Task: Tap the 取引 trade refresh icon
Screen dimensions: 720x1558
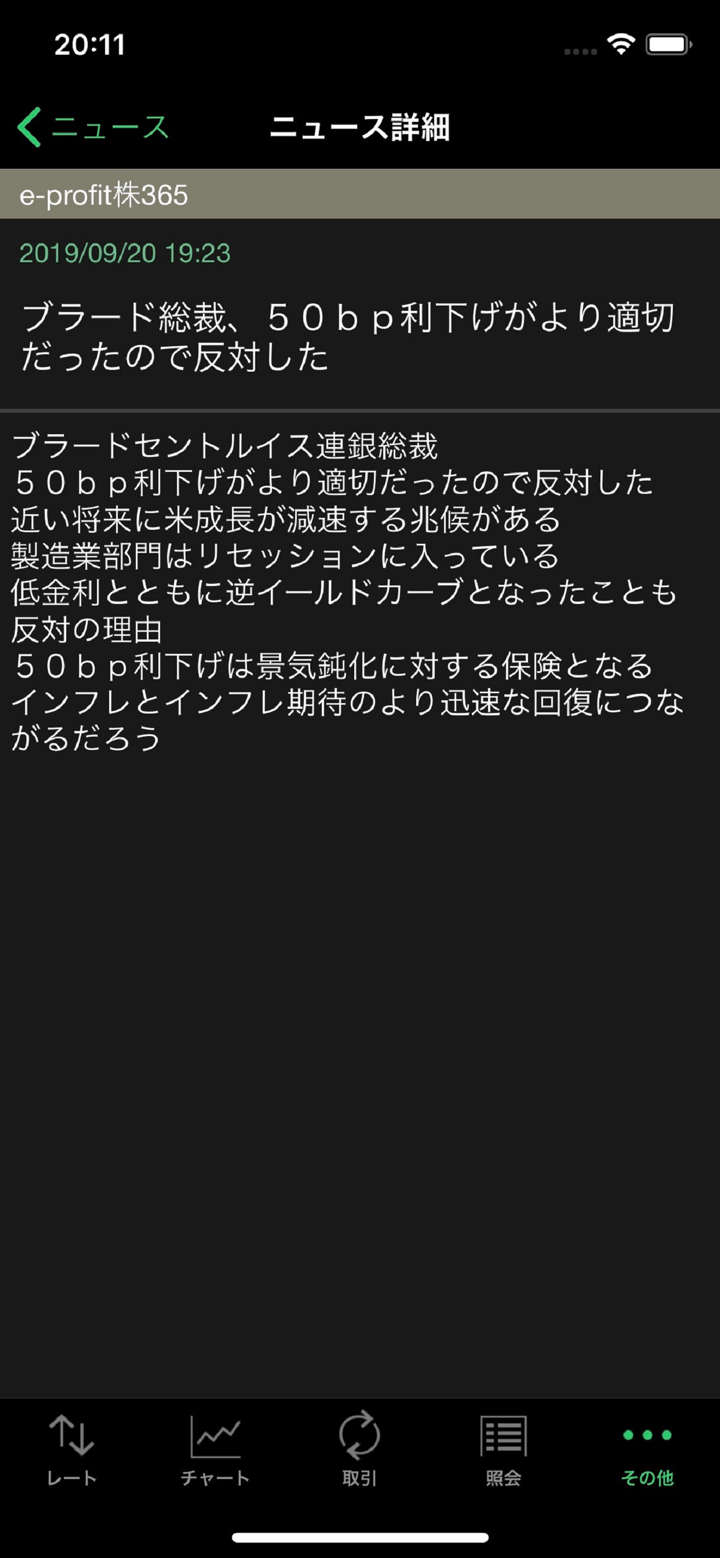Action: click(x=359, y=1434)
